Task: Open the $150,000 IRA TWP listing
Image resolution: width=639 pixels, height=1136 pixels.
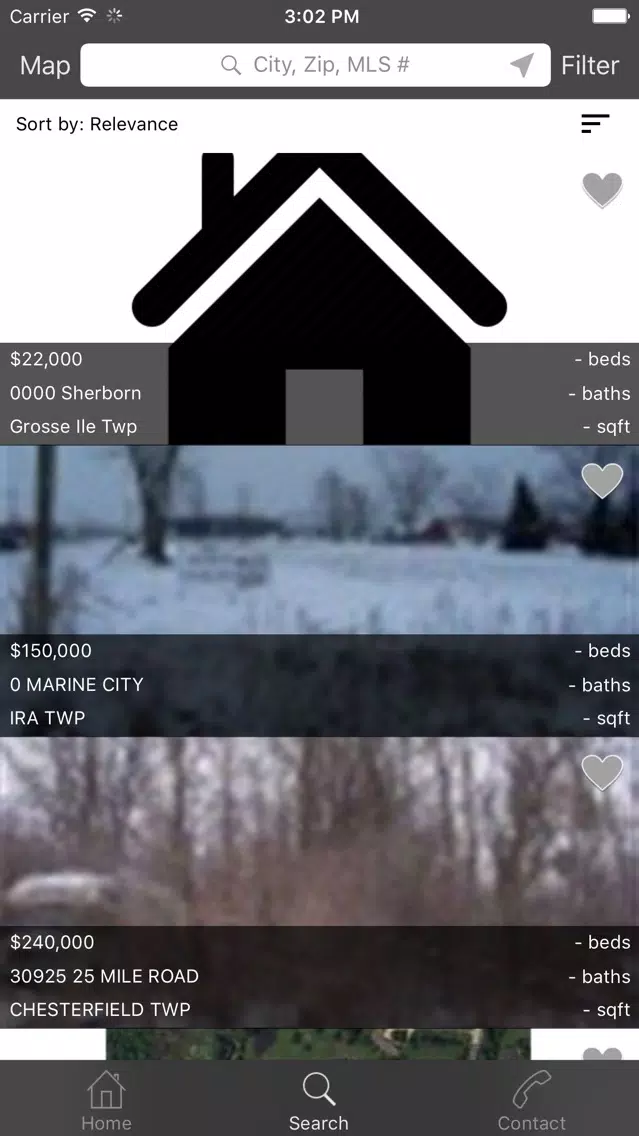Action: (x=320, y=591)
